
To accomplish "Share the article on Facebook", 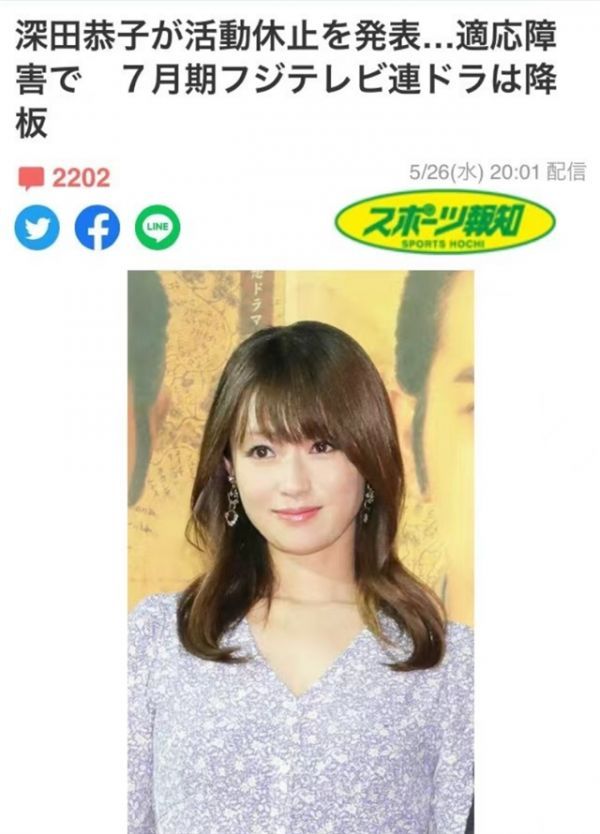I will 98,230.
